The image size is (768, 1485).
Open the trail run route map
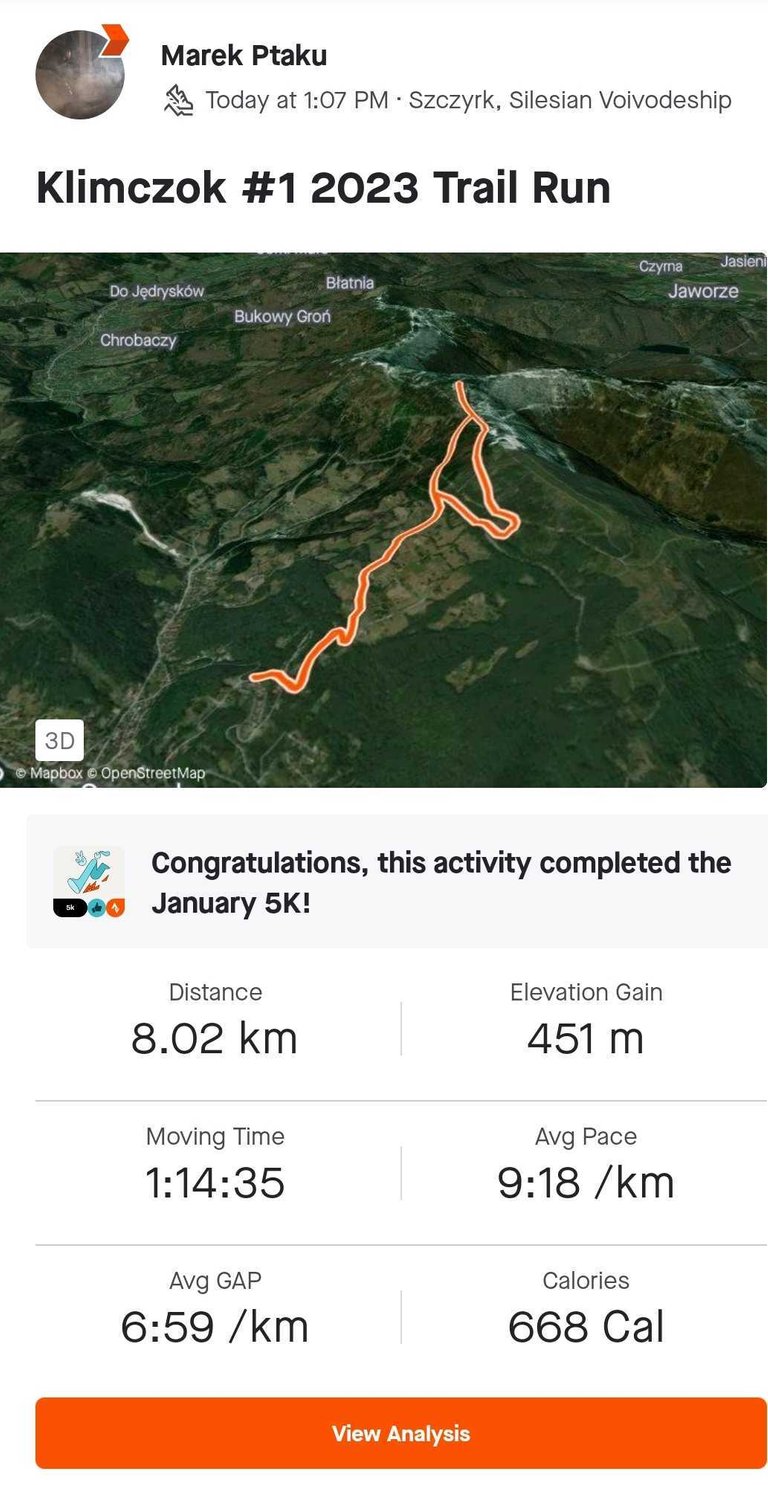(384, 520)
